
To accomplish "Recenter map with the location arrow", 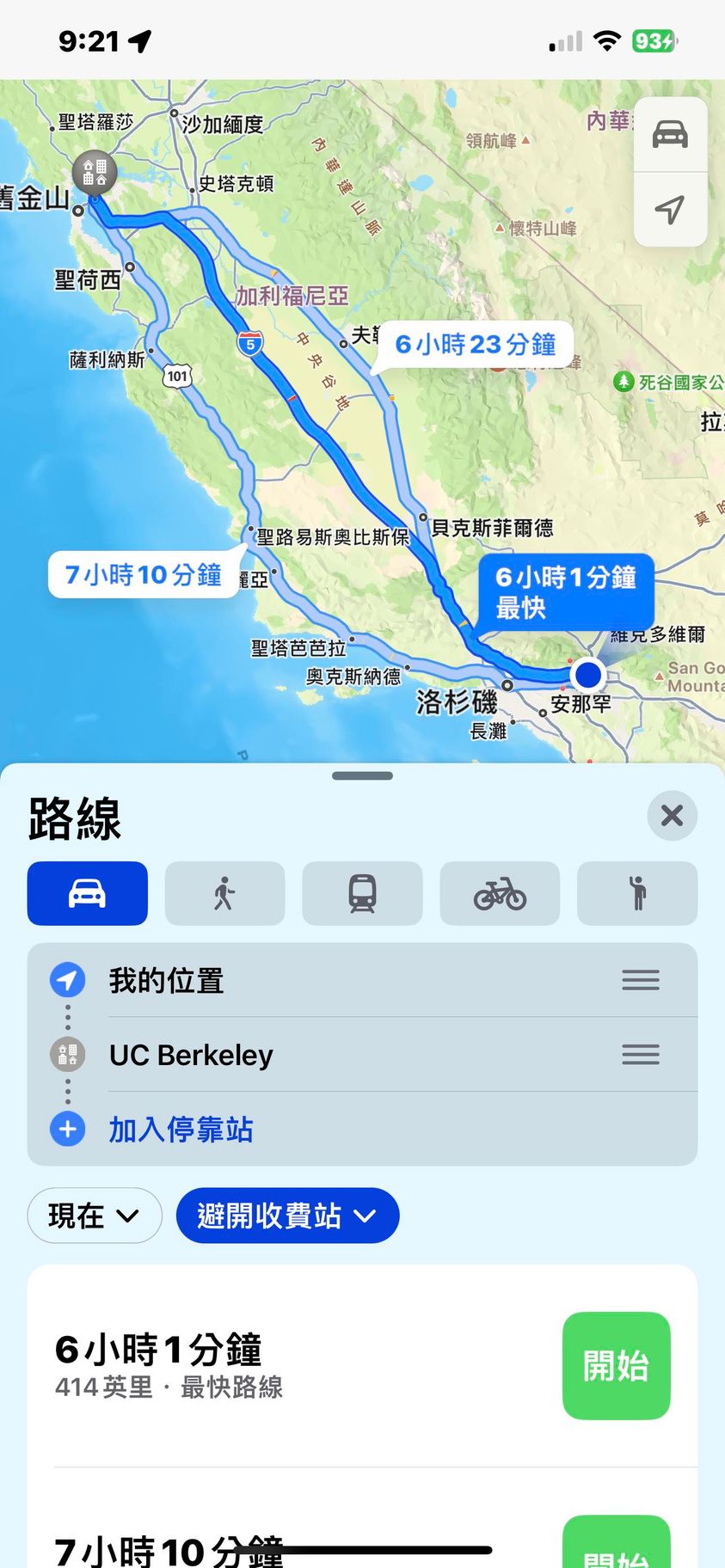I will (670, 210).
